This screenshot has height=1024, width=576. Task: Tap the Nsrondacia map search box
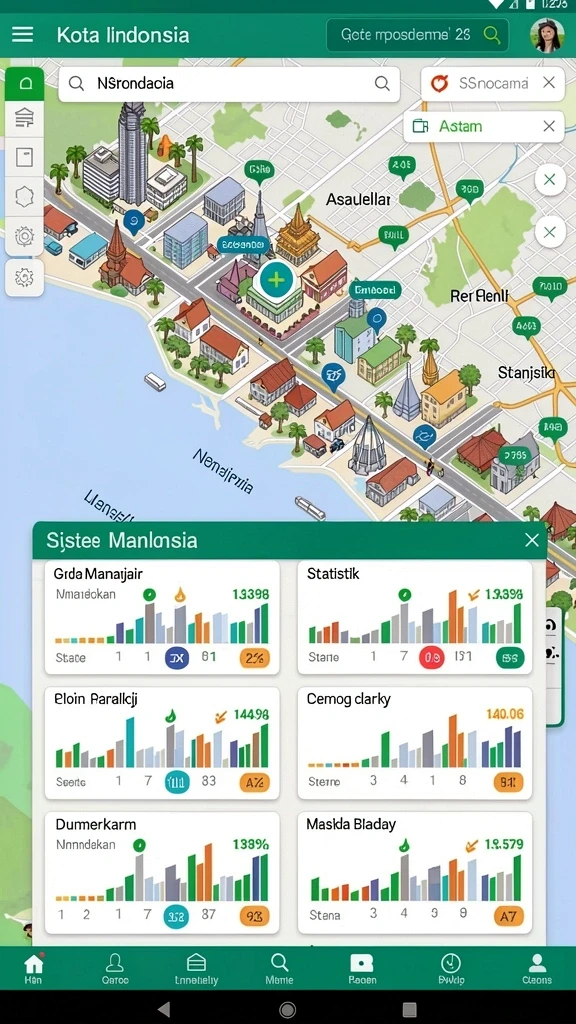pyautogui.click(x=229, y=84)
